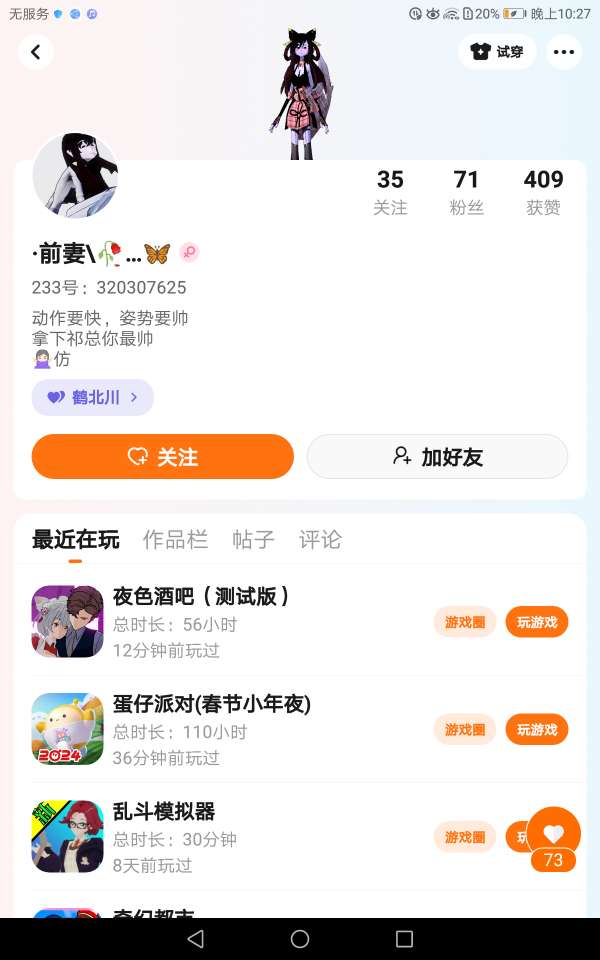
Task: Open 游戏圈 for 夜色酒吧
Action: 465,622
